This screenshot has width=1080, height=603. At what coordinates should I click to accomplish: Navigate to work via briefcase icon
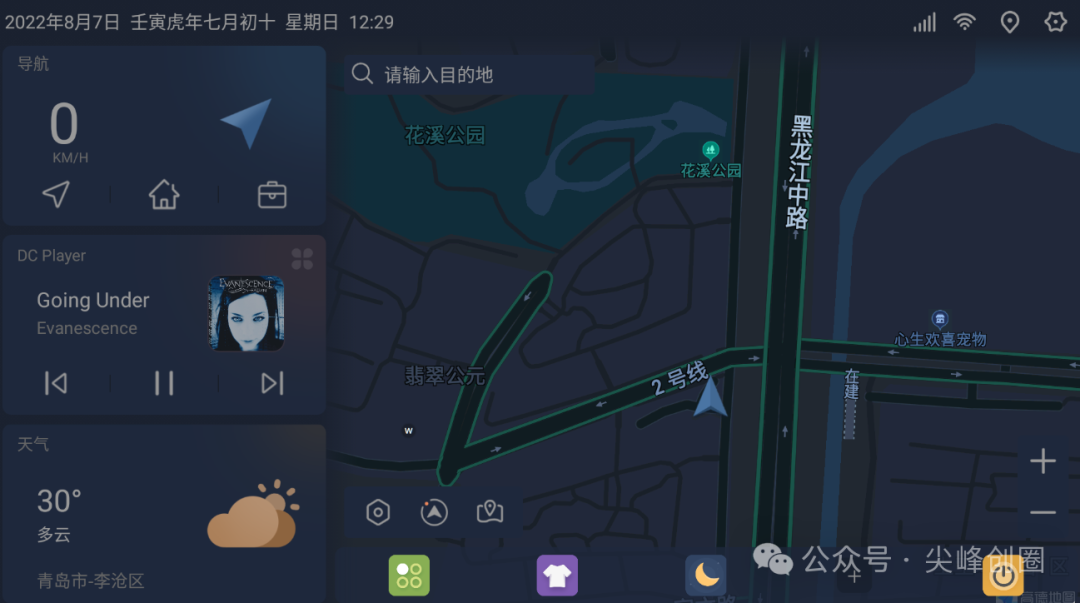click(x=272, y=194)
